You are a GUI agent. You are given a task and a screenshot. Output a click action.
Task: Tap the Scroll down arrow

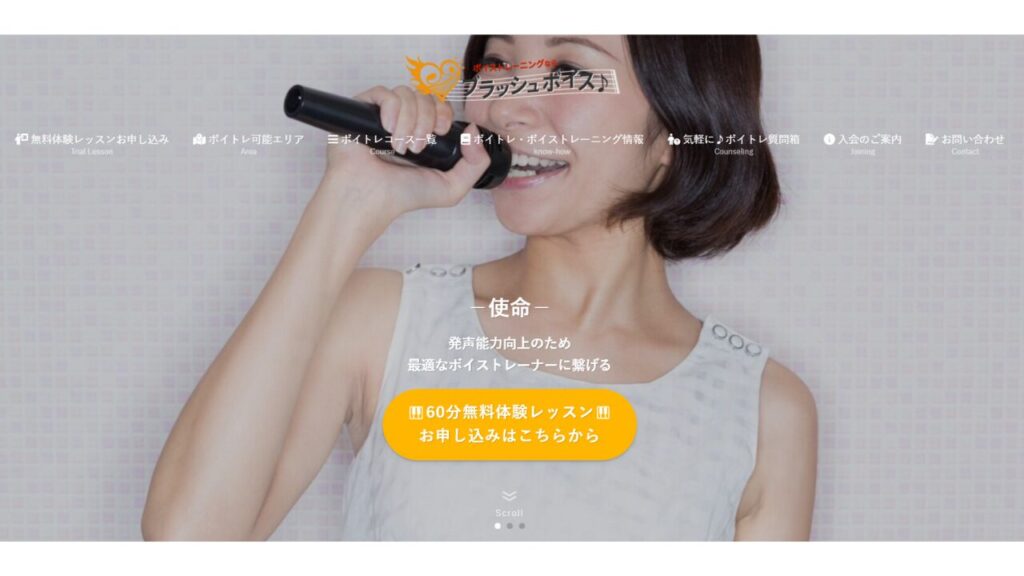pyautogui.click(x=509, y=496)
